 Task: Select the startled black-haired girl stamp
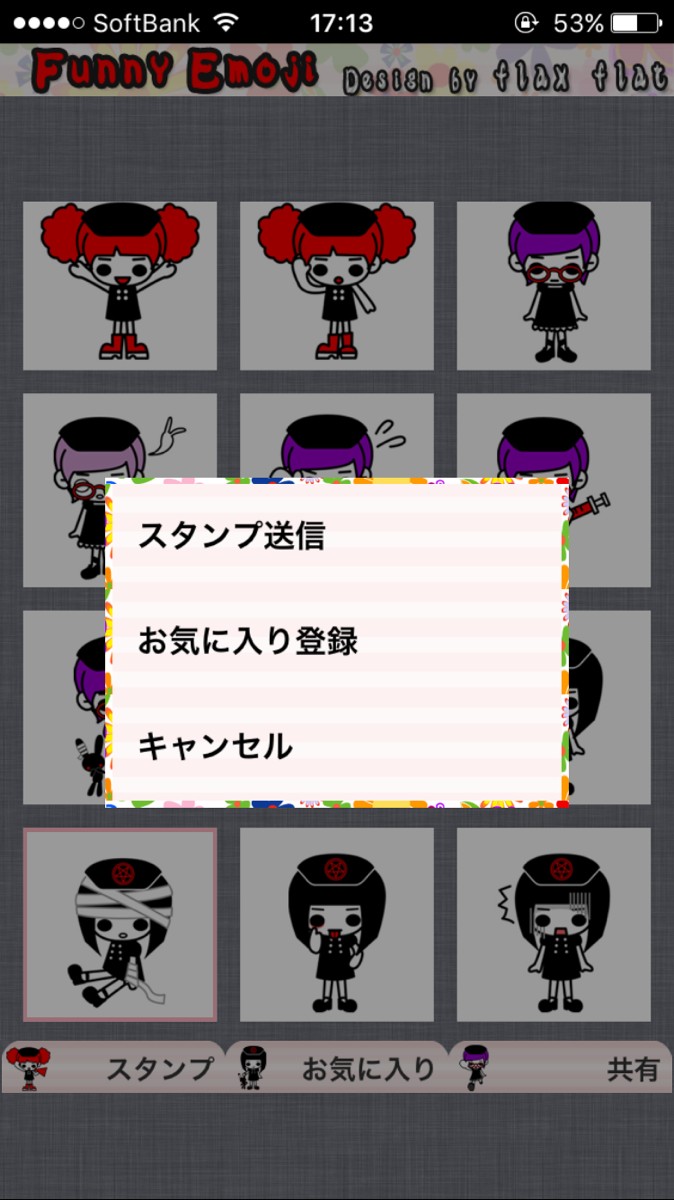[x=554, y=924]
